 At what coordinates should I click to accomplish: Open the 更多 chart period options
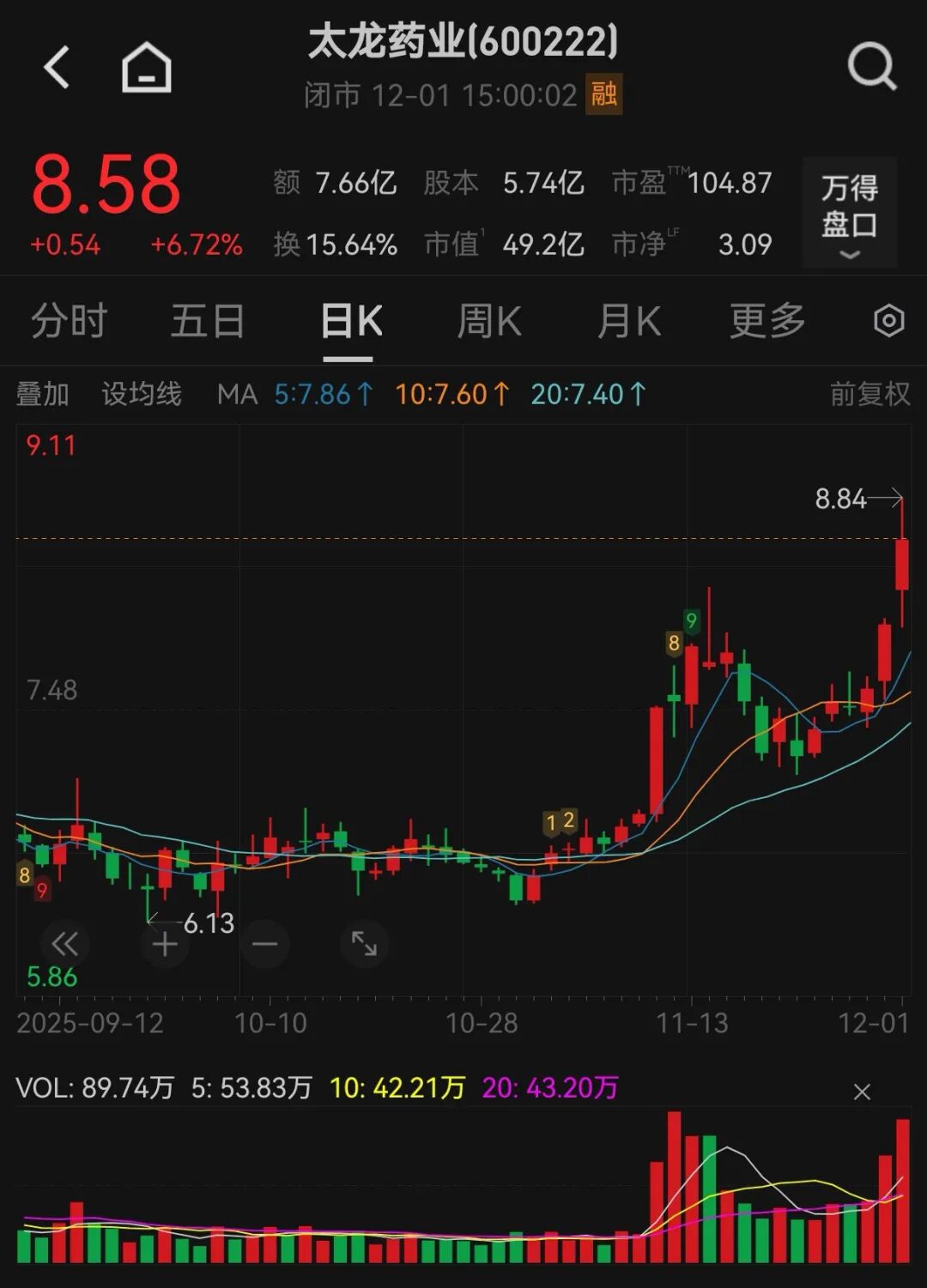[767, 322]
